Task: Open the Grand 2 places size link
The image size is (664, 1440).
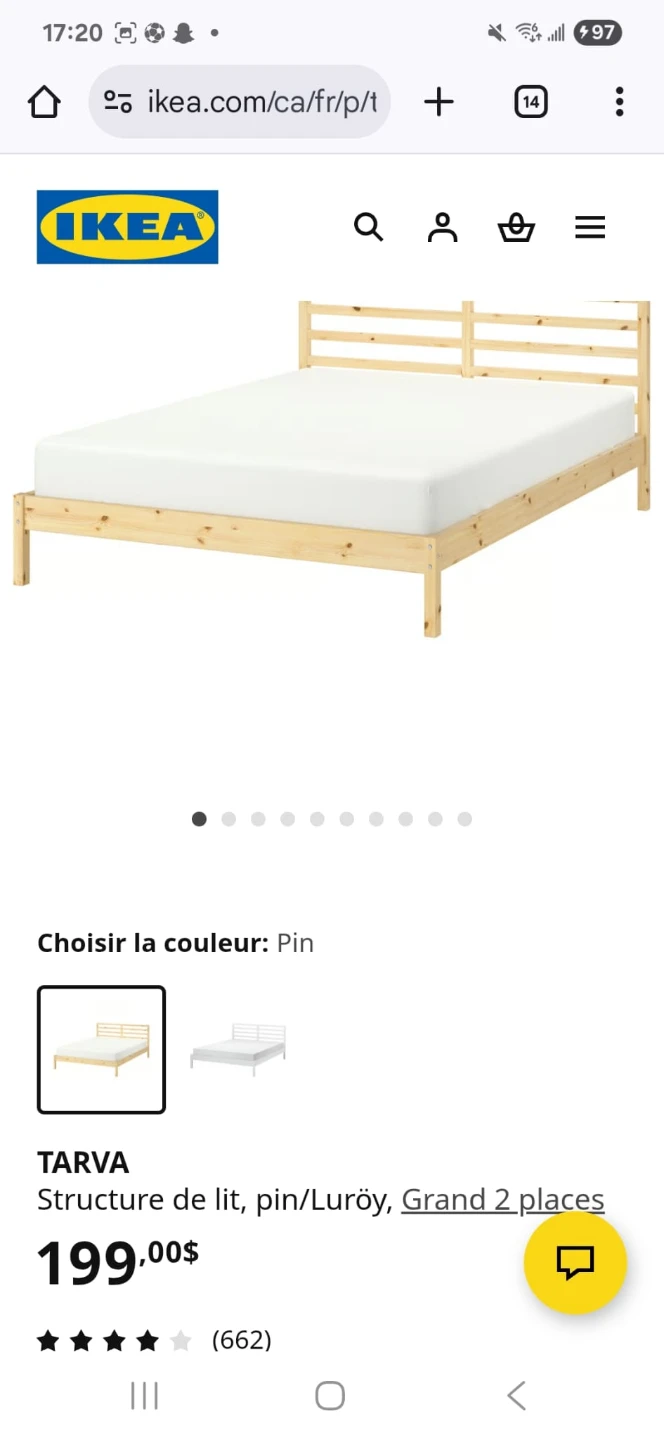Action: coord(503,1199)
